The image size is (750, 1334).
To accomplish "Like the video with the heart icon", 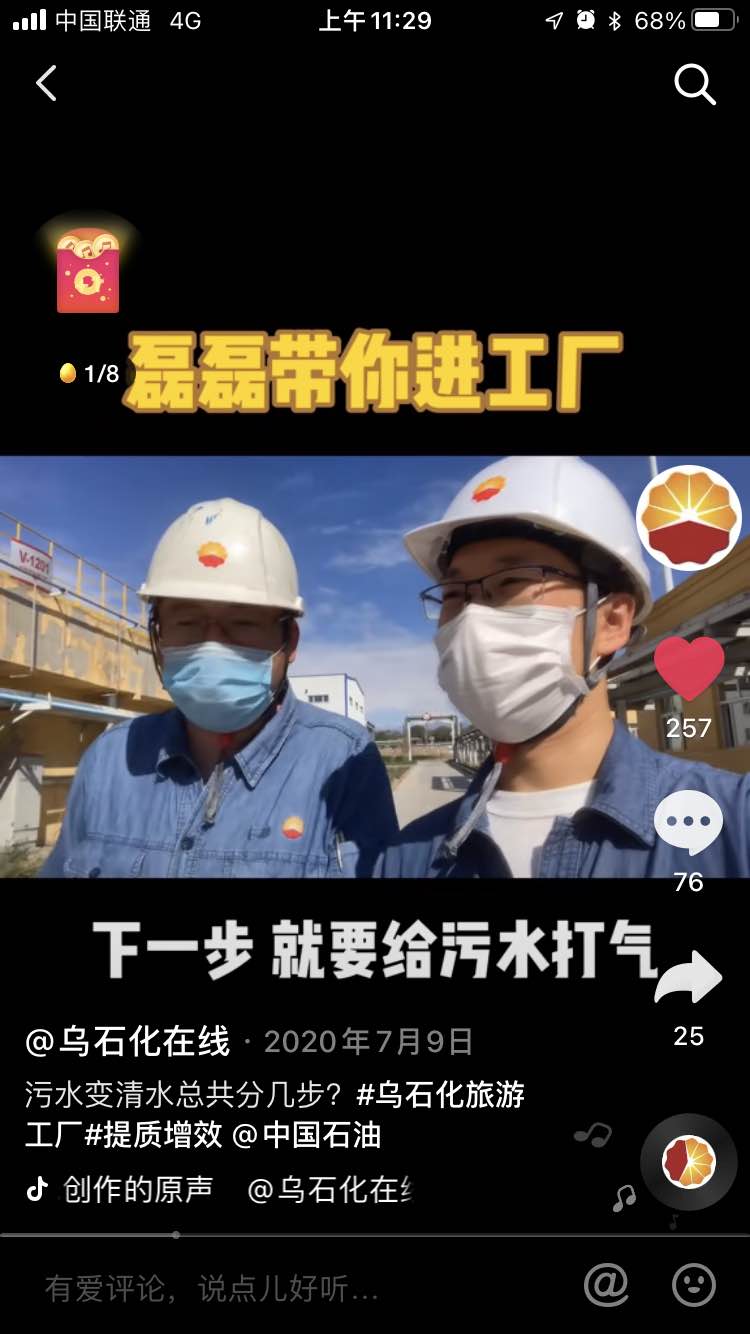I will [x=689, y=668].
